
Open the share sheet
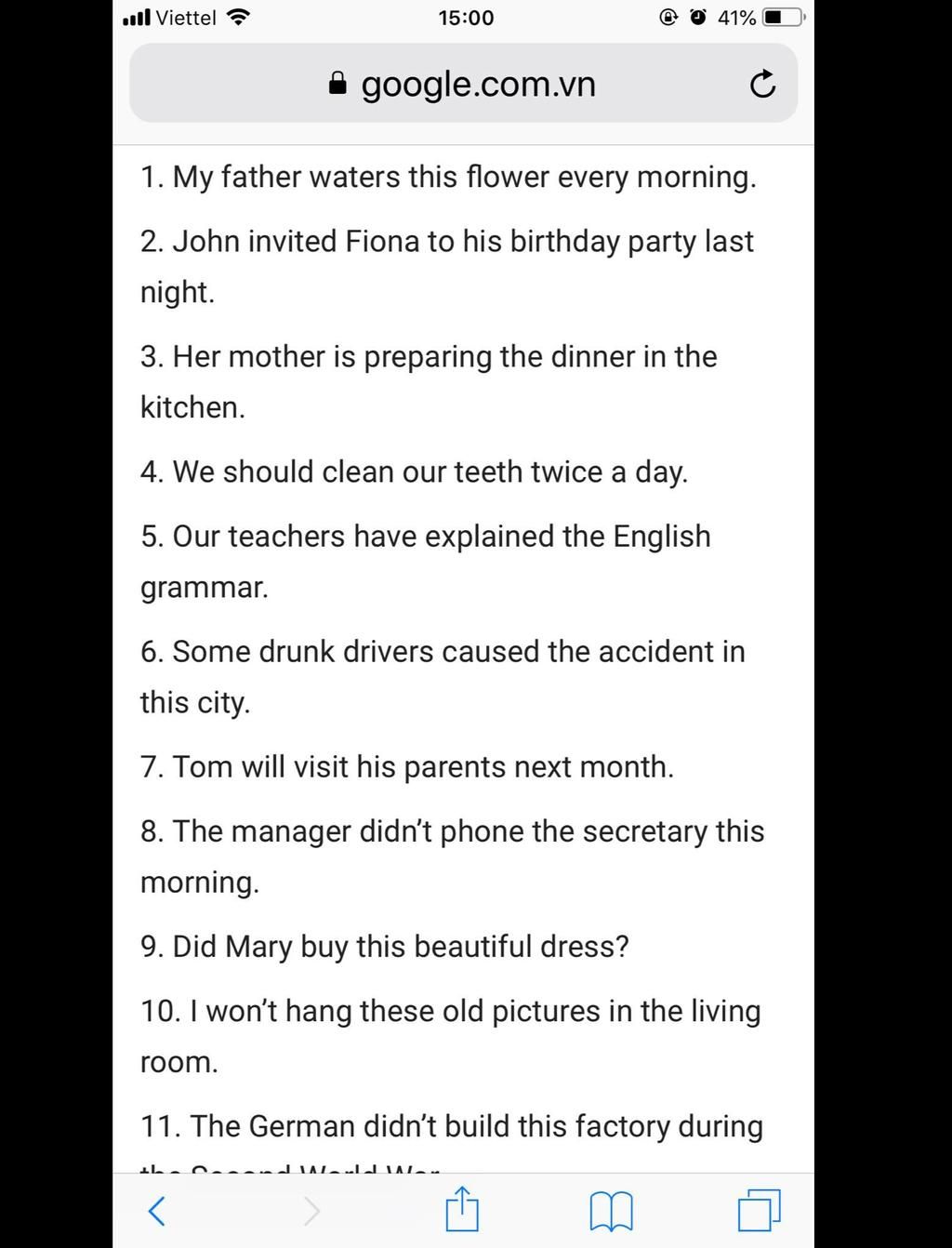[462, 1208]
